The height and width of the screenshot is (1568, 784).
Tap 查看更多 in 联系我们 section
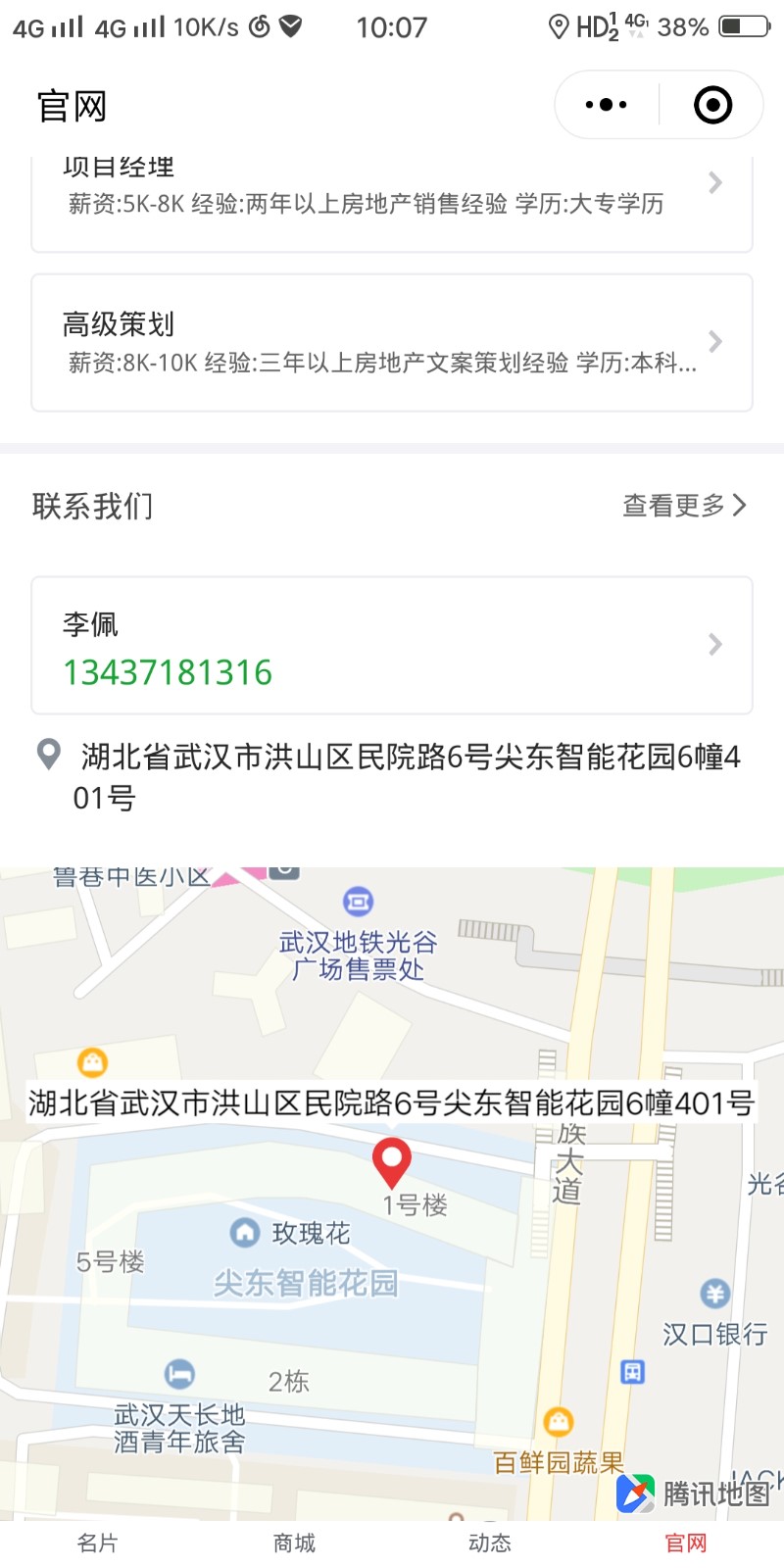684,506
